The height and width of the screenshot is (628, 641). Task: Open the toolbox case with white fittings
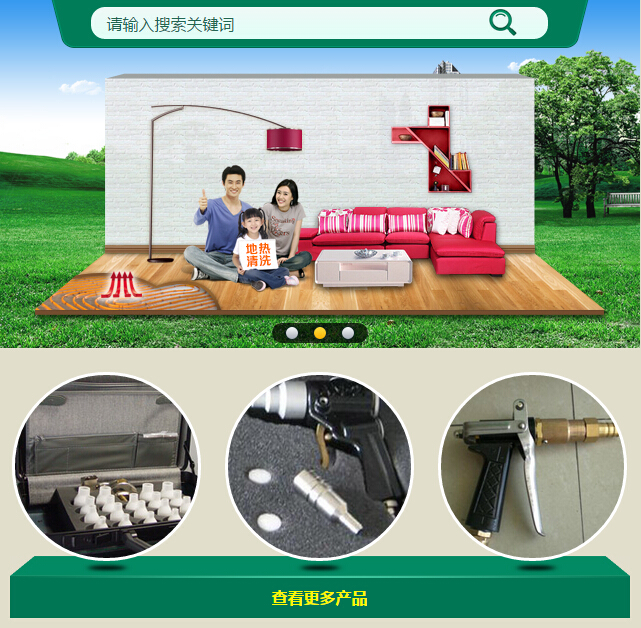106,466
